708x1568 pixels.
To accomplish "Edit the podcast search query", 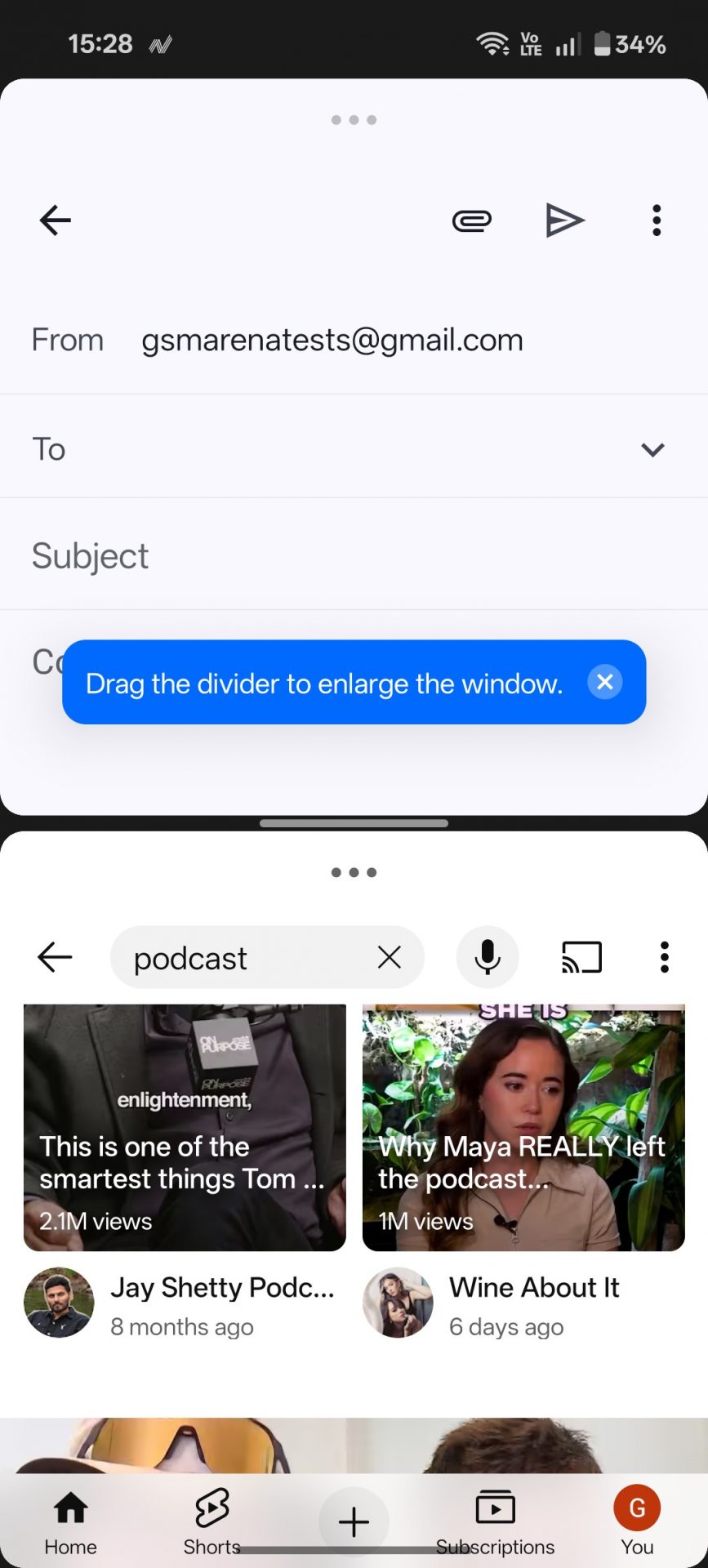I will tap(237, 958).
